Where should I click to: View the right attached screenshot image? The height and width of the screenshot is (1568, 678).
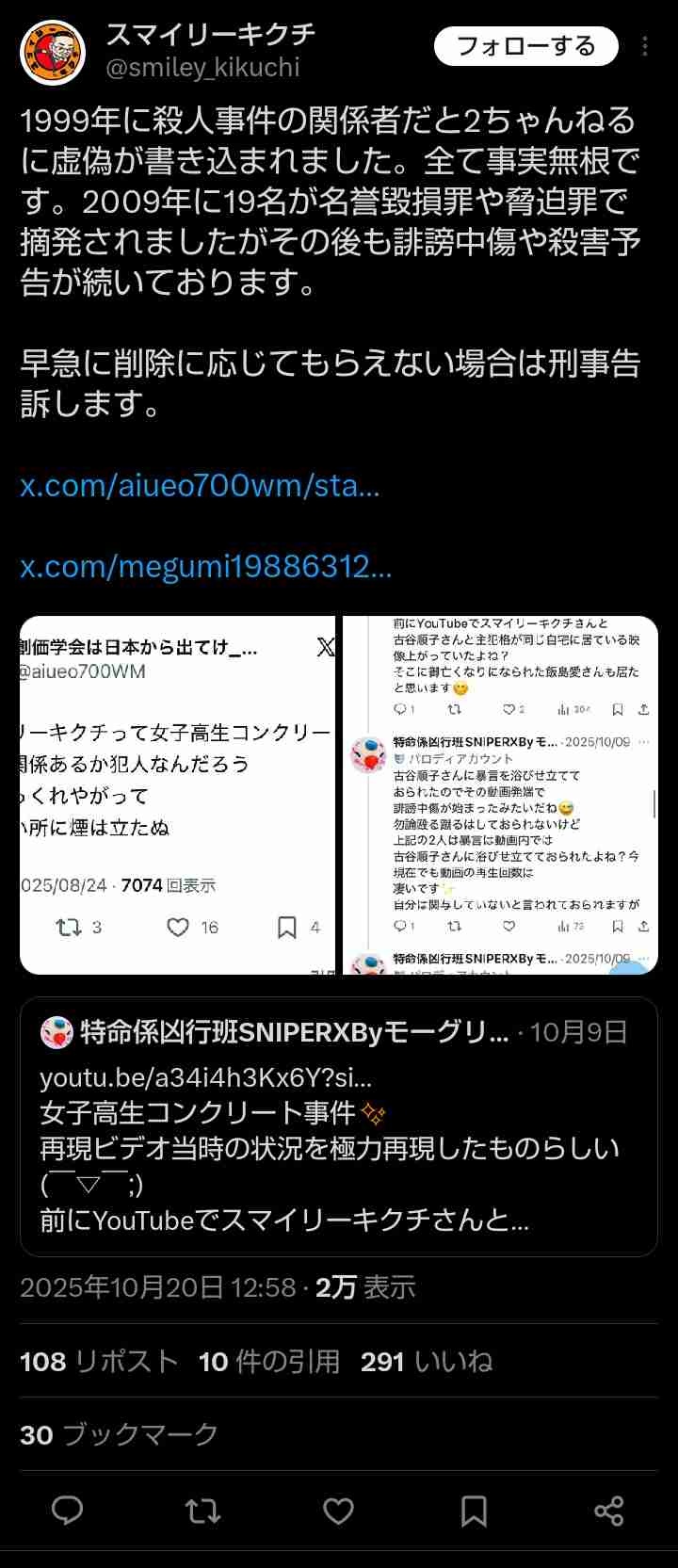[500, 795]
